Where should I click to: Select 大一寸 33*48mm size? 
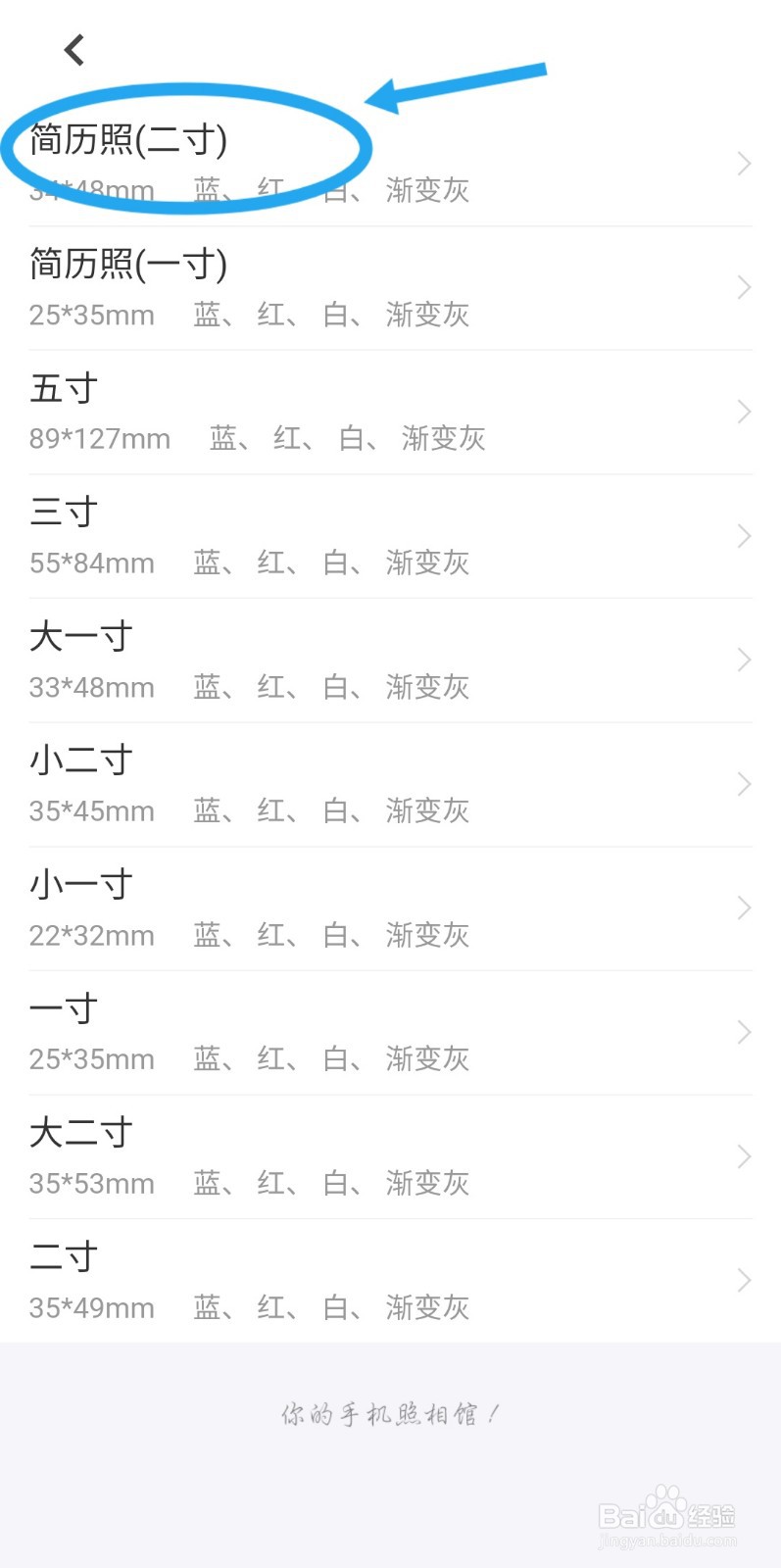click(391, 661)
